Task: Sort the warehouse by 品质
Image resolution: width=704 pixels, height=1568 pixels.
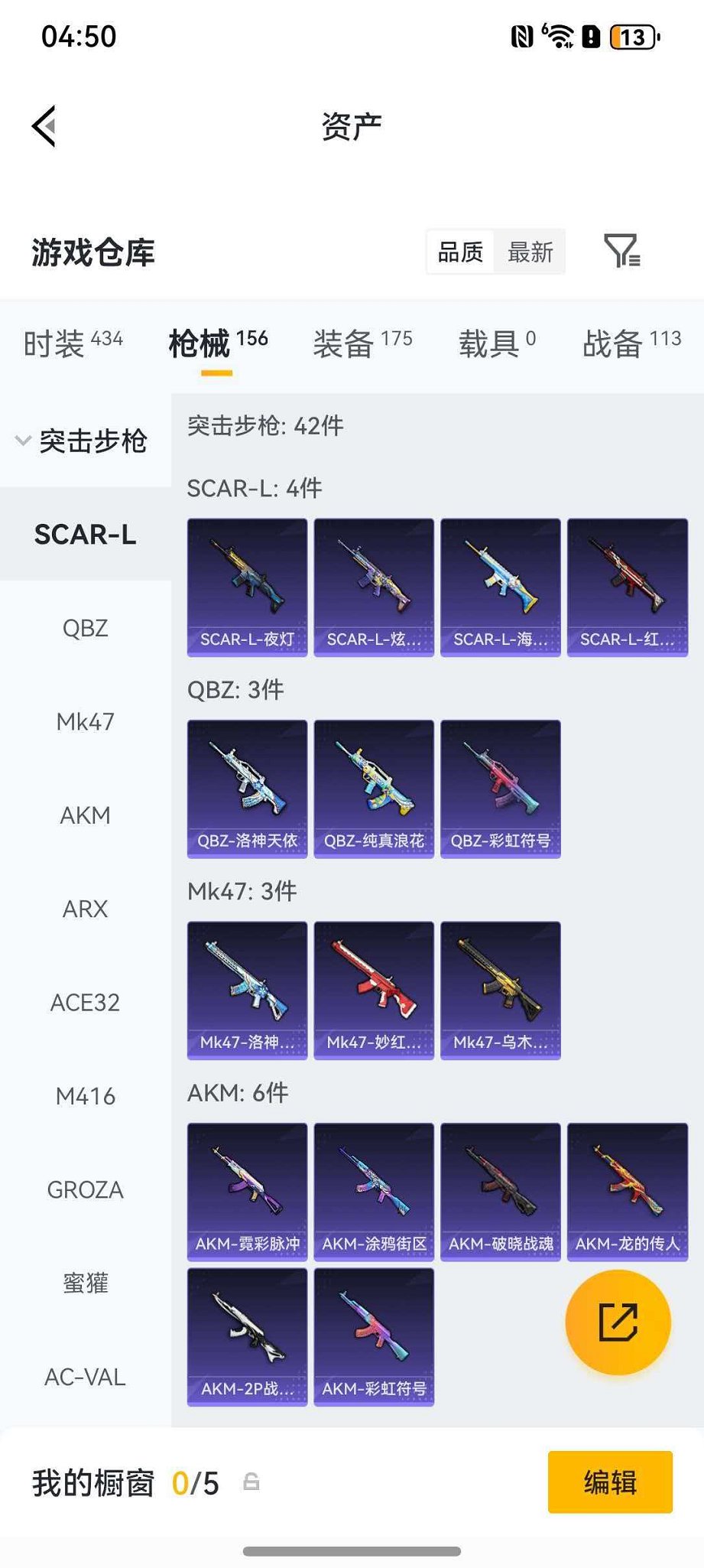Action: click(x=460, y=252)
